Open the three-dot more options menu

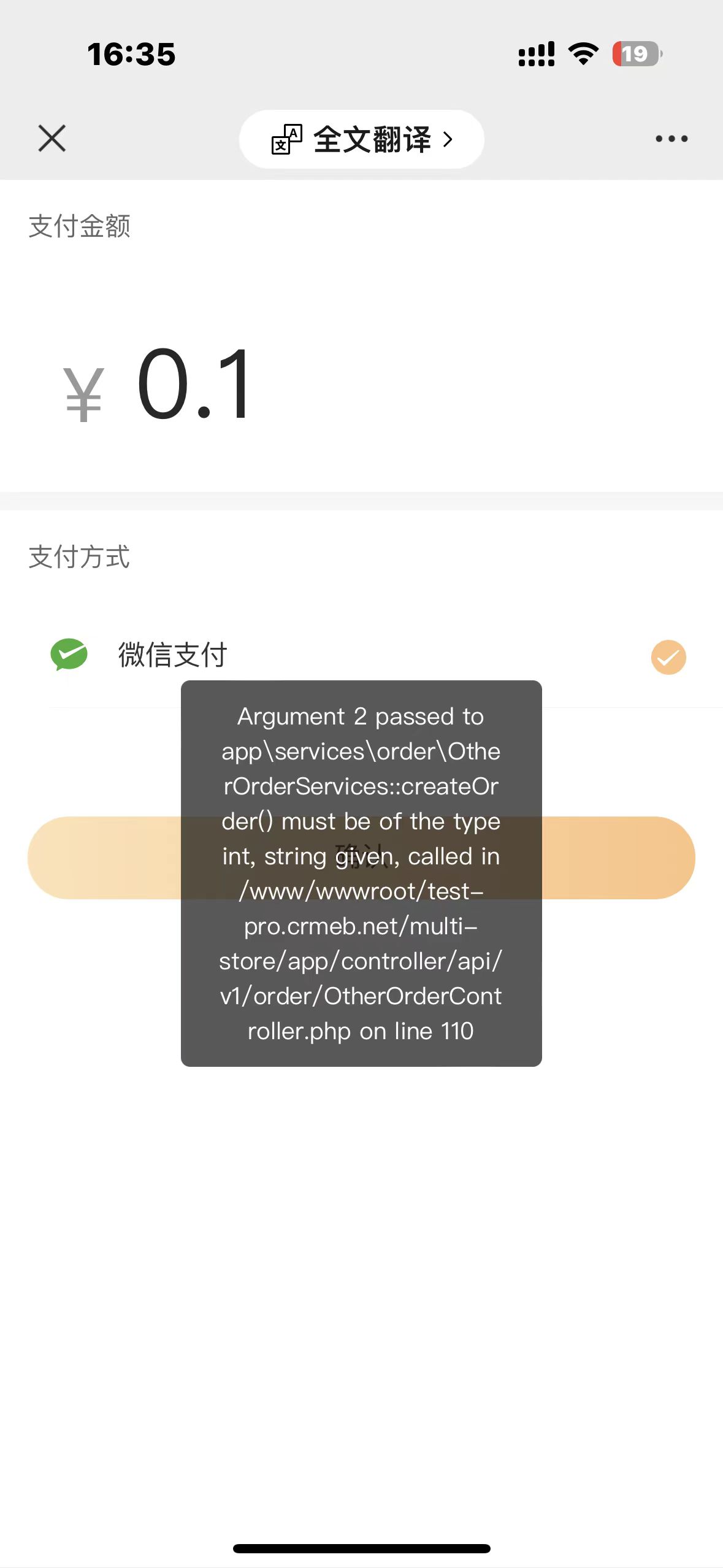click(671, 139)
